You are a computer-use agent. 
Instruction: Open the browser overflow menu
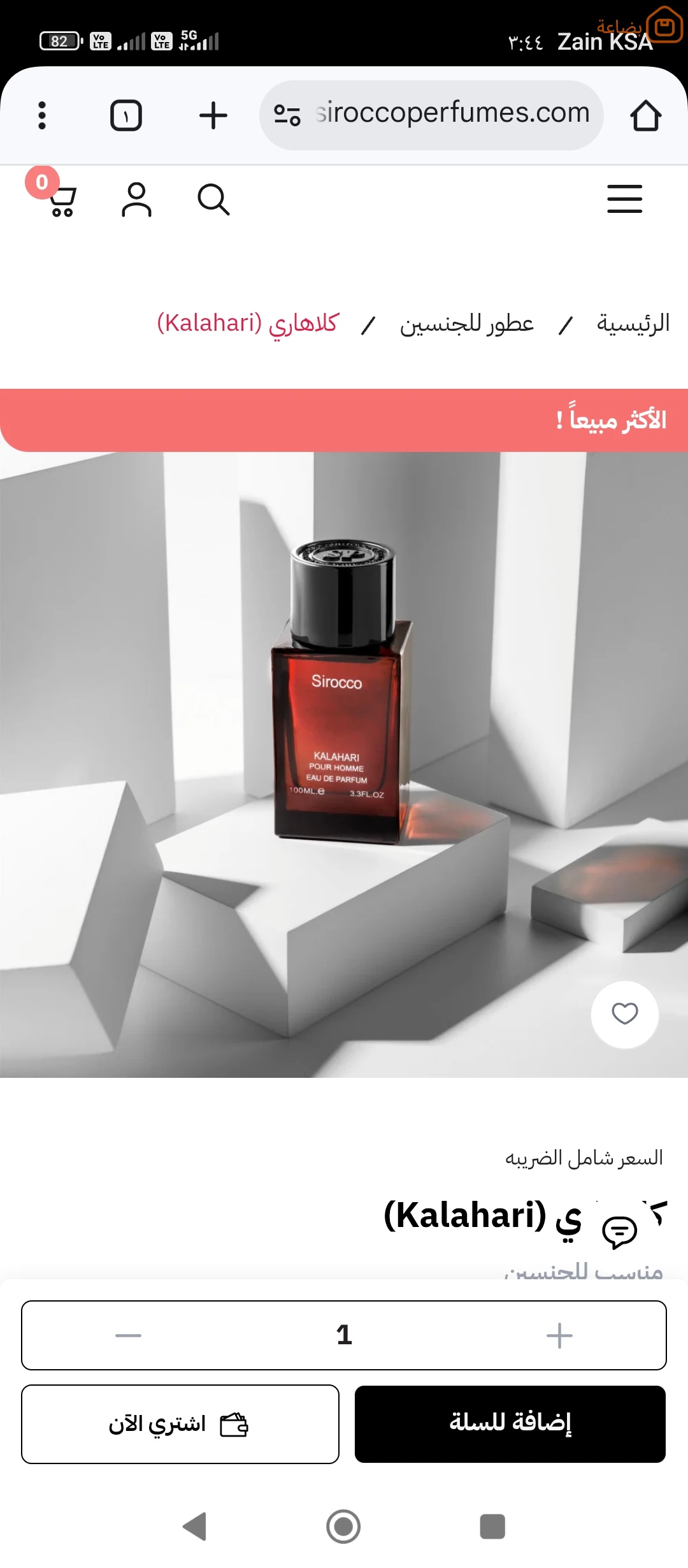pos(42,115)
